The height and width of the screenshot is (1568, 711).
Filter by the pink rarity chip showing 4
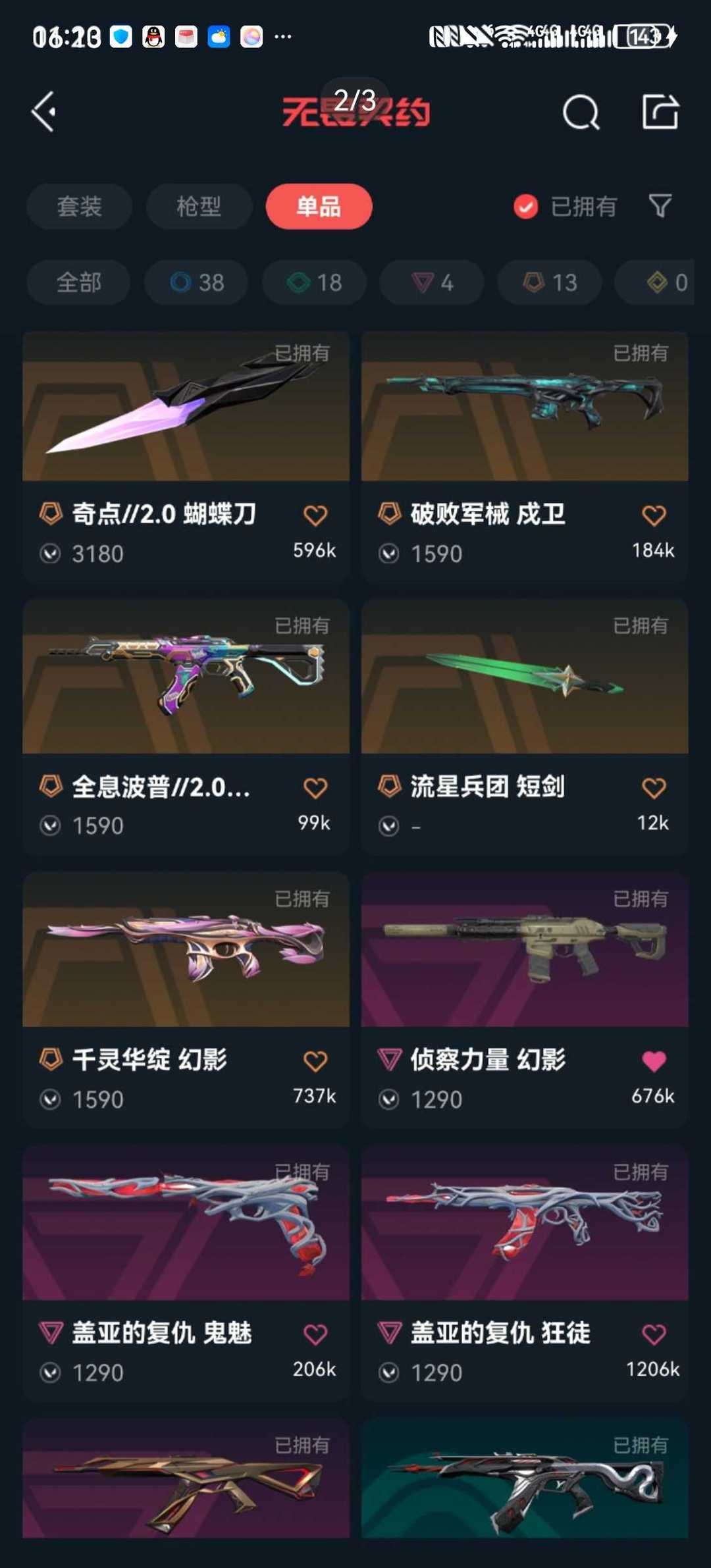(432, 282)
